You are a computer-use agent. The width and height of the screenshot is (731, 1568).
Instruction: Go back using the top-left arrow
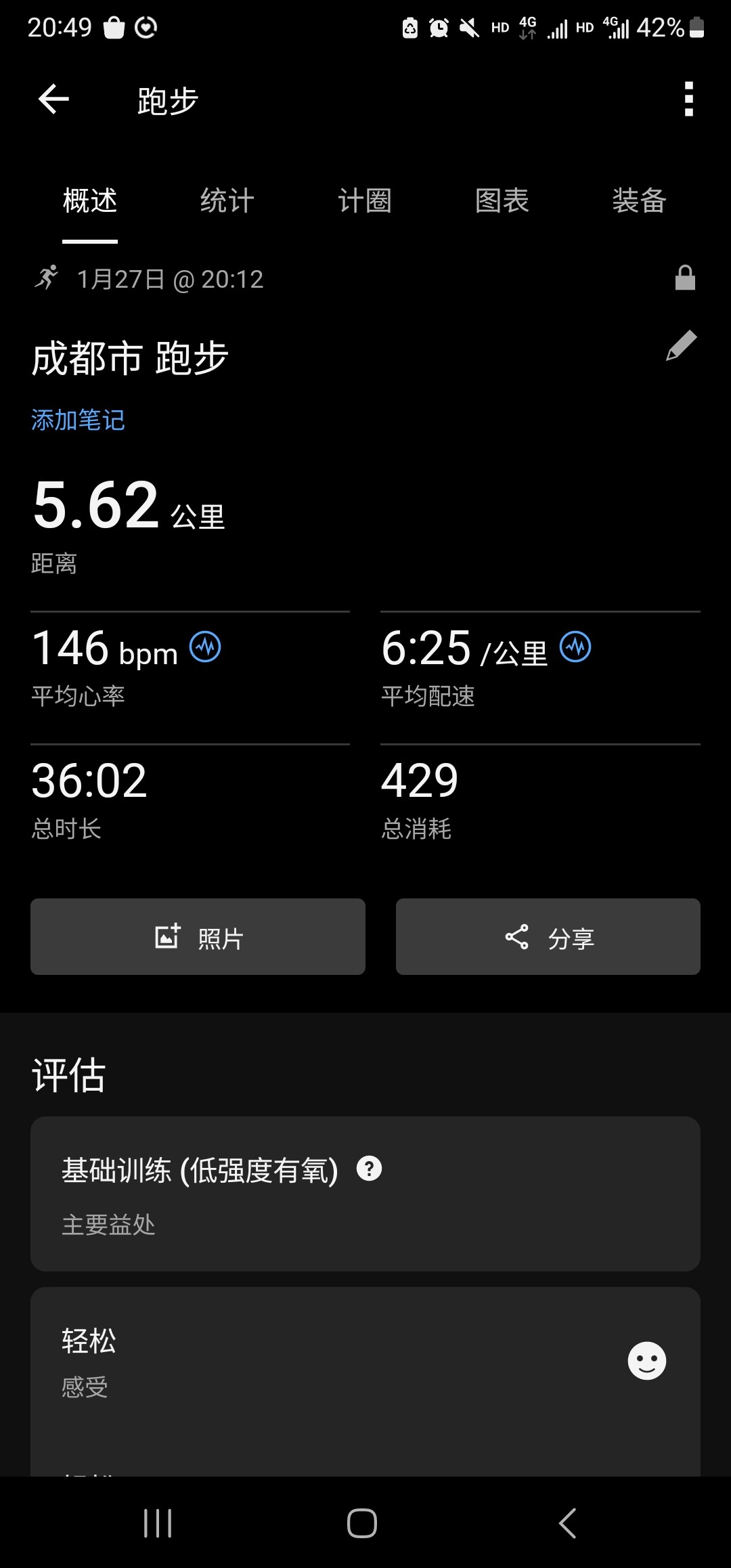[x=54, y=100]
